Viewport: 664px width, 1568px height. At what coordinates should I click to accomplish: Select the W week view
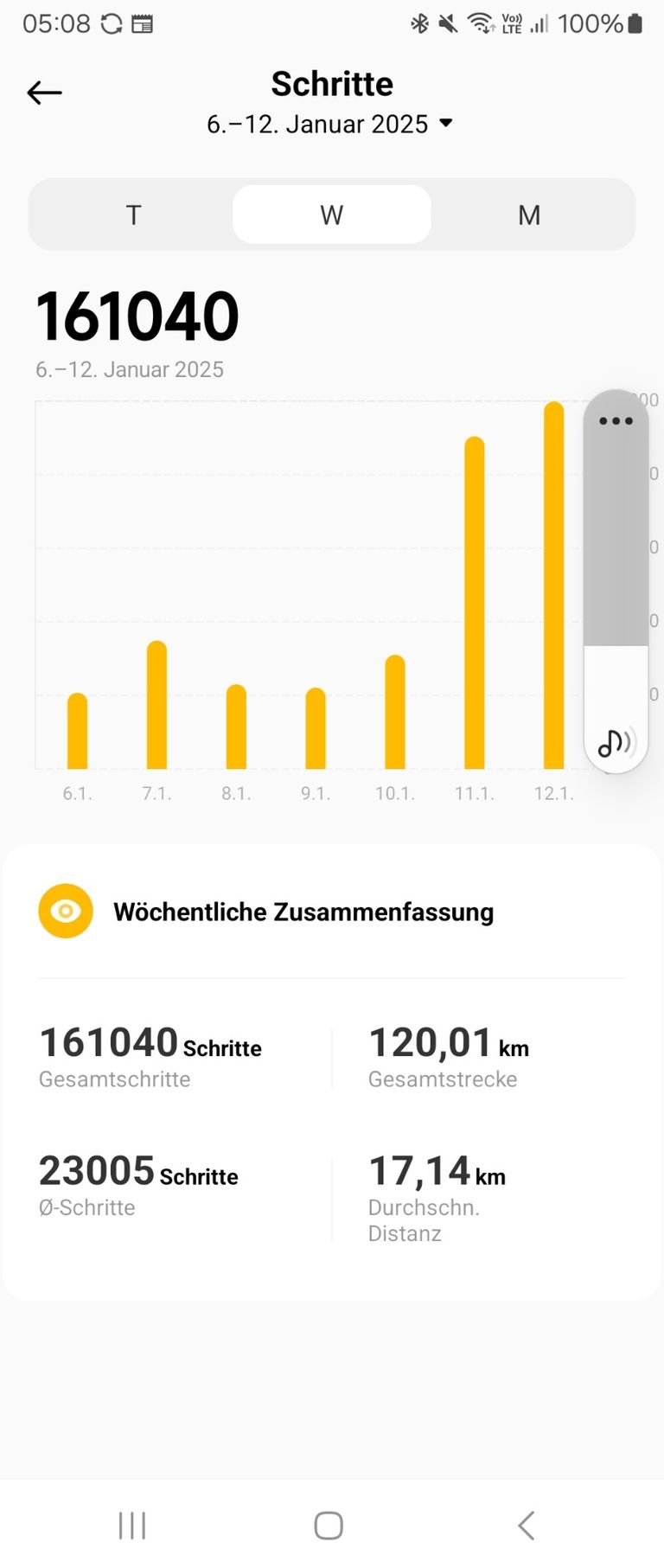pos(332,214)
